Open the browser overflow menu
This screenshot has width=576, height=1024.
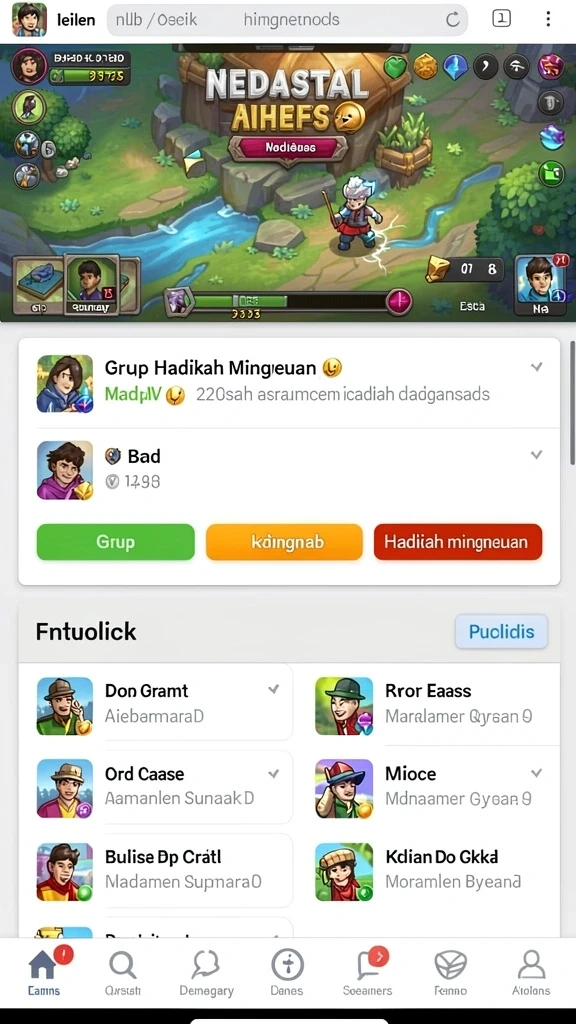point(548,19)
